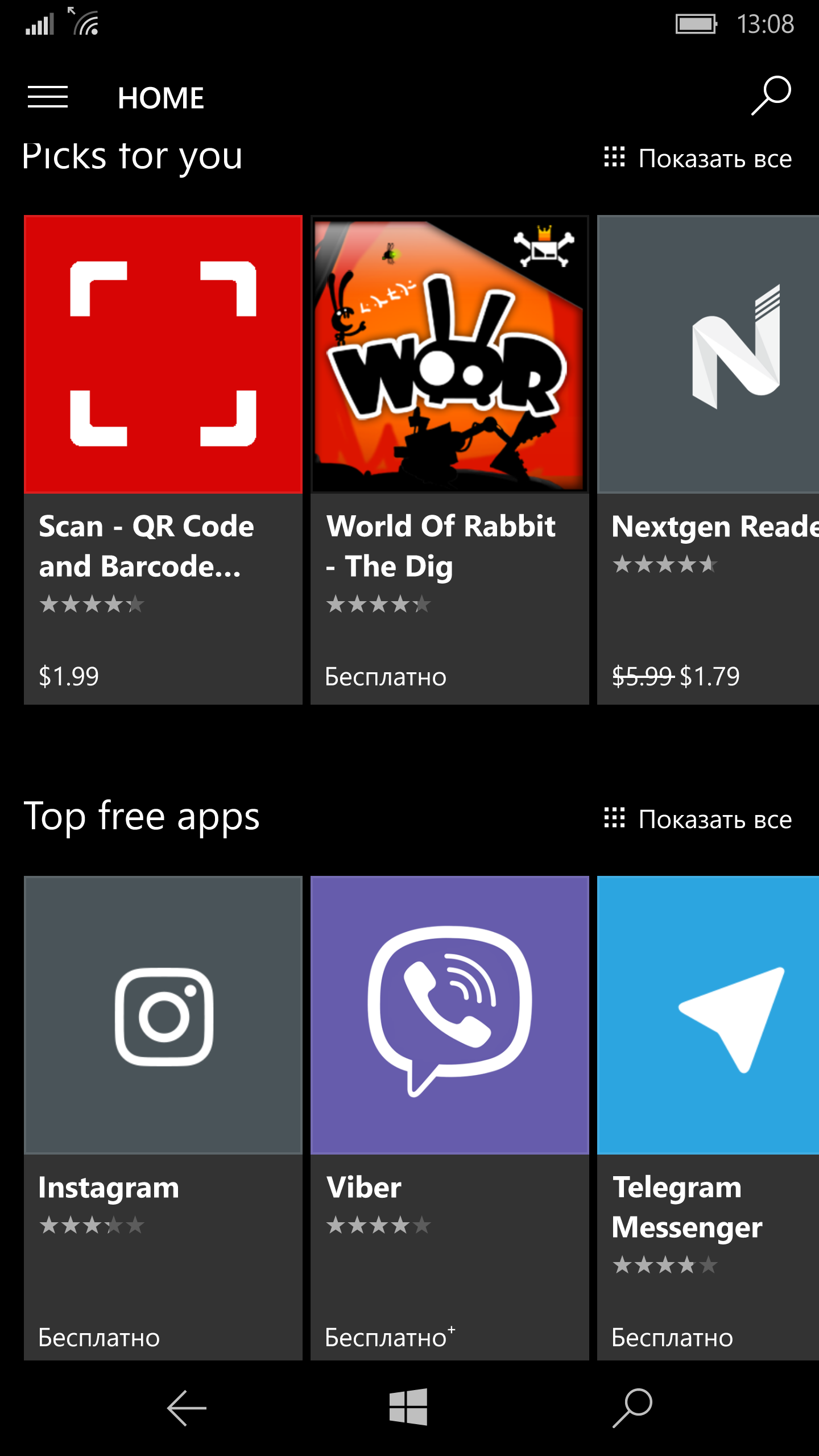Open Scan - QR Code and Barcode app

click(163, 460)
